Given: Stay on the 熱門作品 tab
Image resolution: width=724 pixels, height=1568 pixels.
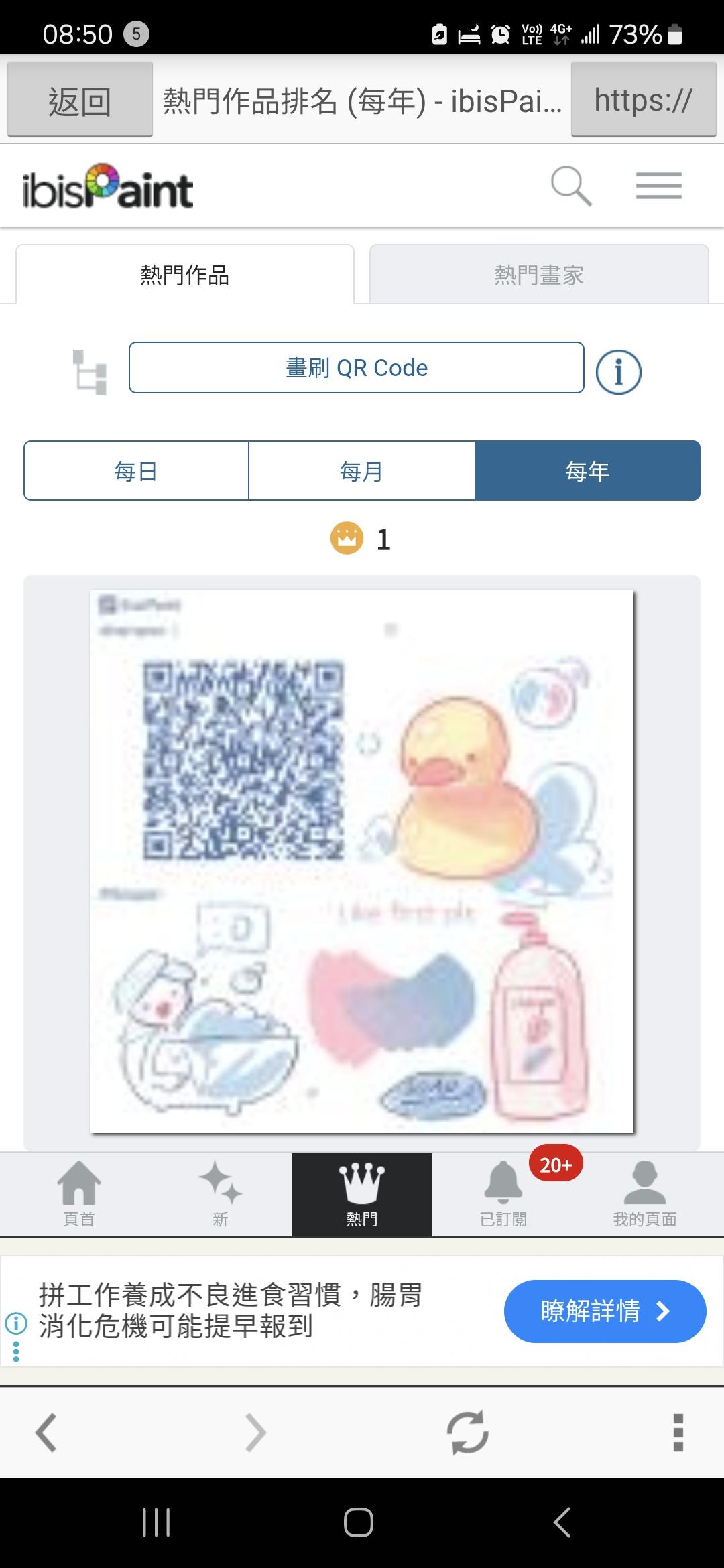Looking at the screenshot, I should (x=184, y=273).
